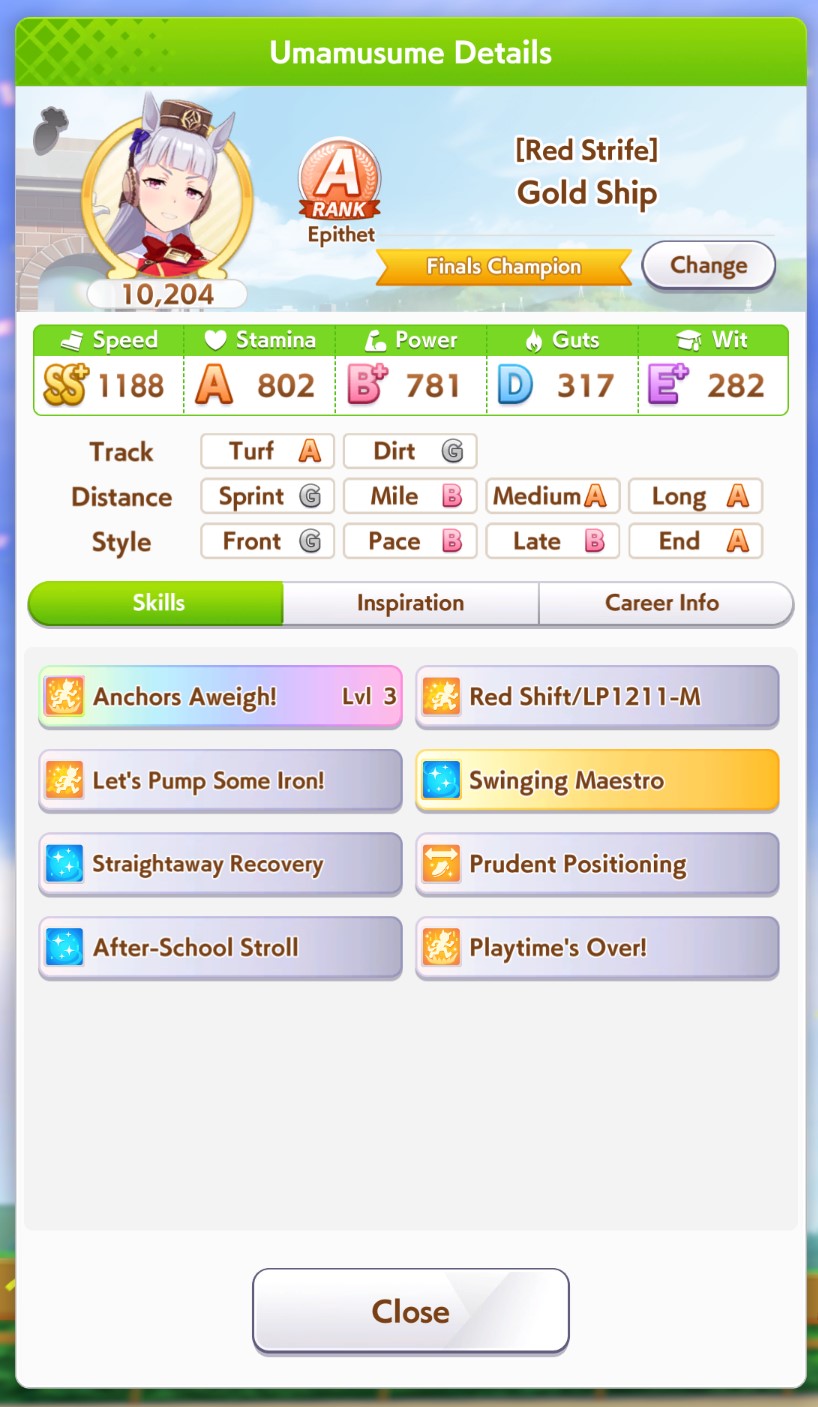Image resolution: width=818 pixels, height=1407 pixels.
Task: Tap the Change epithet button
Action: (x=708, y=266)
